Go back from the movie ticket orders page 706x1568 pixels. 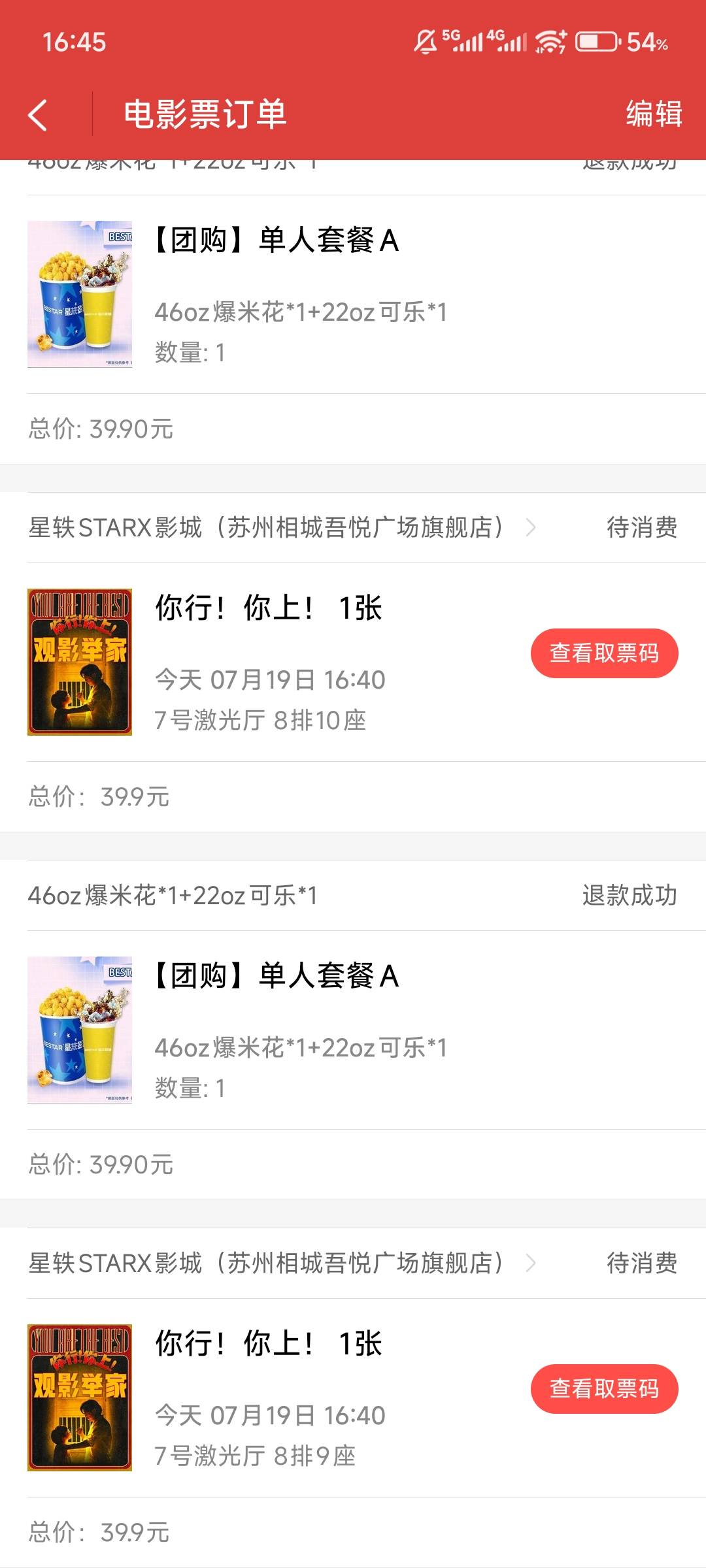tap(38, 115)
